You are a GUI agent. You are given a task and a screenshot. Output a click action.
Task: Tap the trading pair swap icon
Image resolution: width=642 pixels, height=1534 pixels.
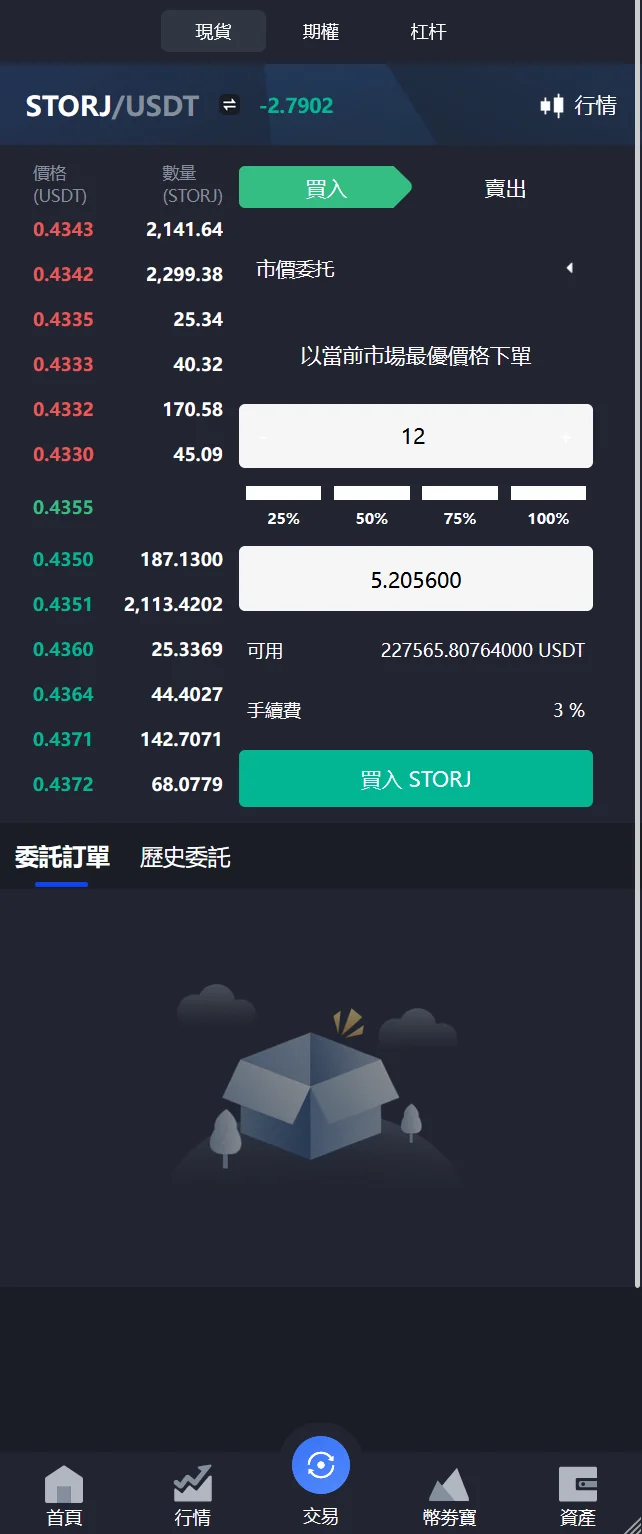click(230, 105)
